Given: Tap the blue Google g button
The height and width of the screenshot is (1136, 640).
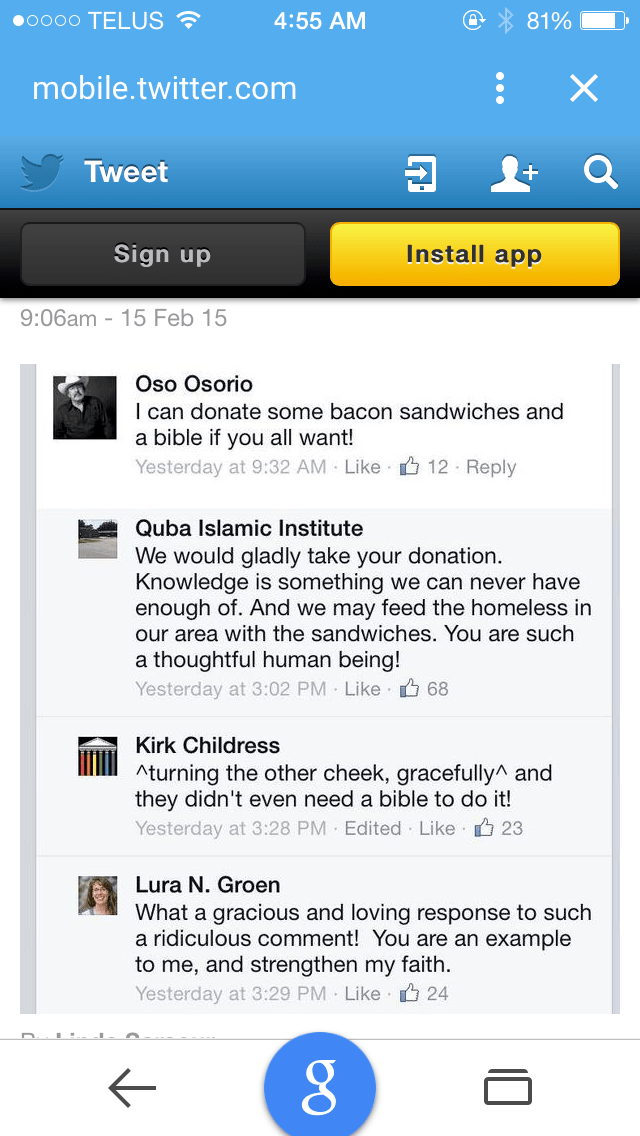Looking at the screenshot, I should (320, 1088).
